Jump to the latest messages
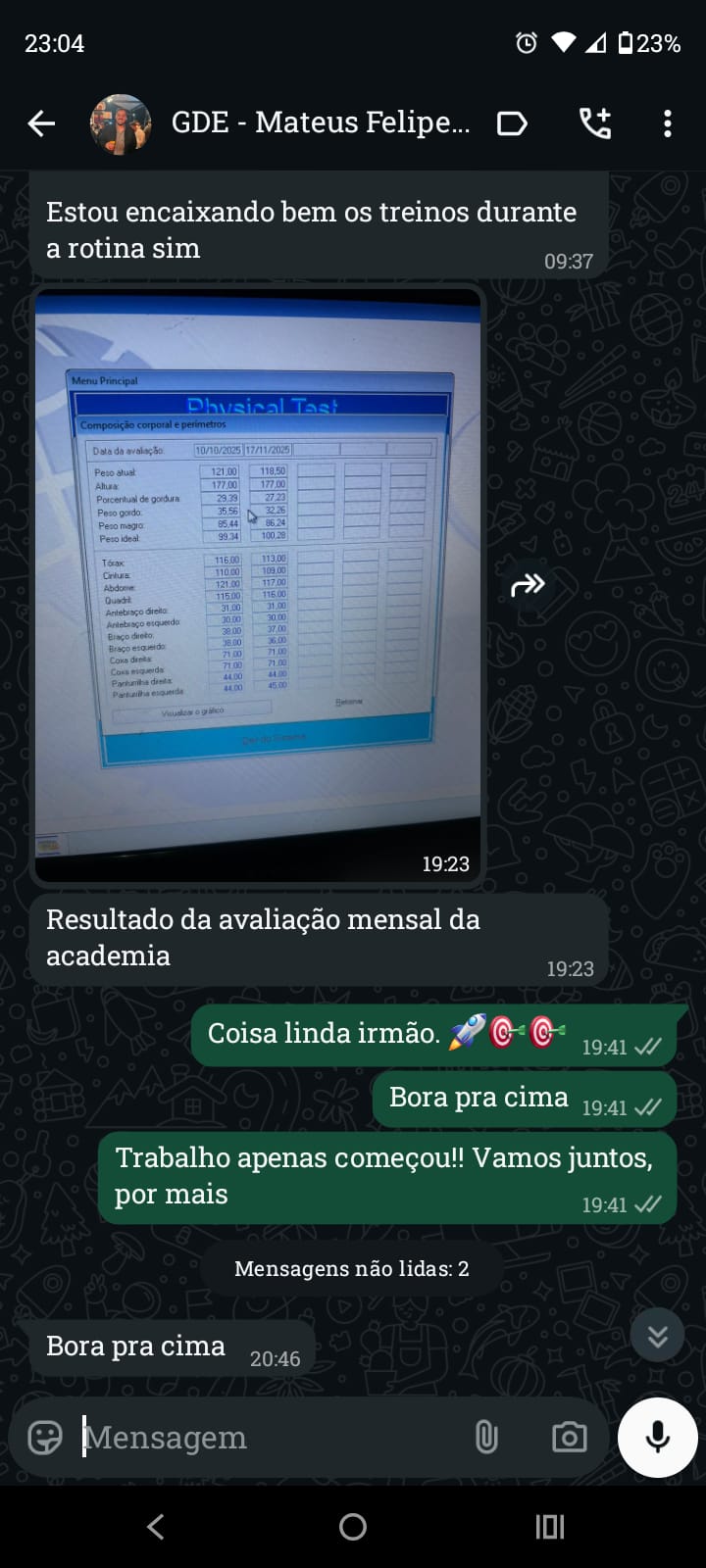Image resolution: width=706 pixels, height=1568 pixels. click(657, 1335)
